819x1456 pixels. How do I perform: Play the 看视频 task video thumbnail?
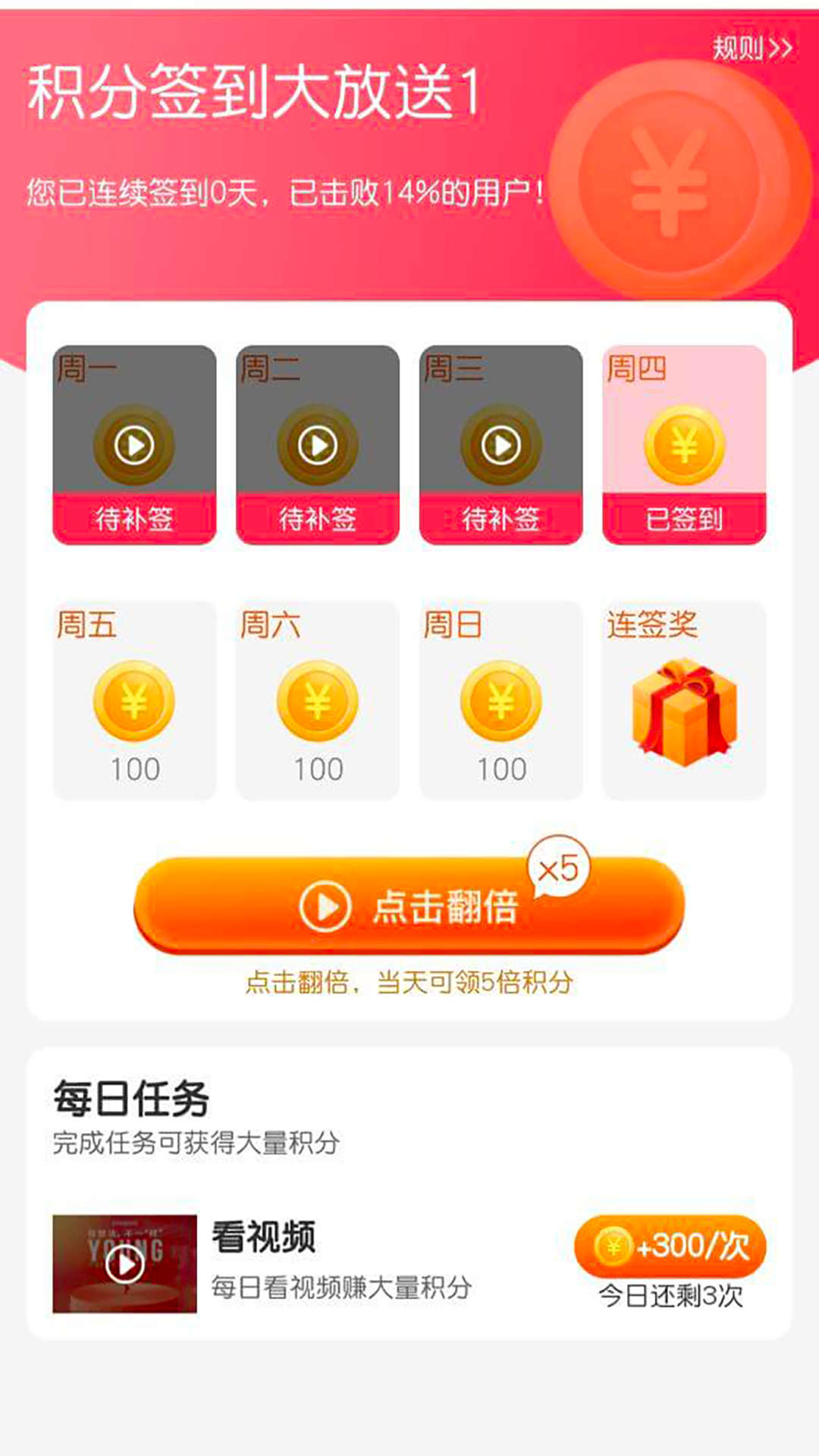point(124,1263)
